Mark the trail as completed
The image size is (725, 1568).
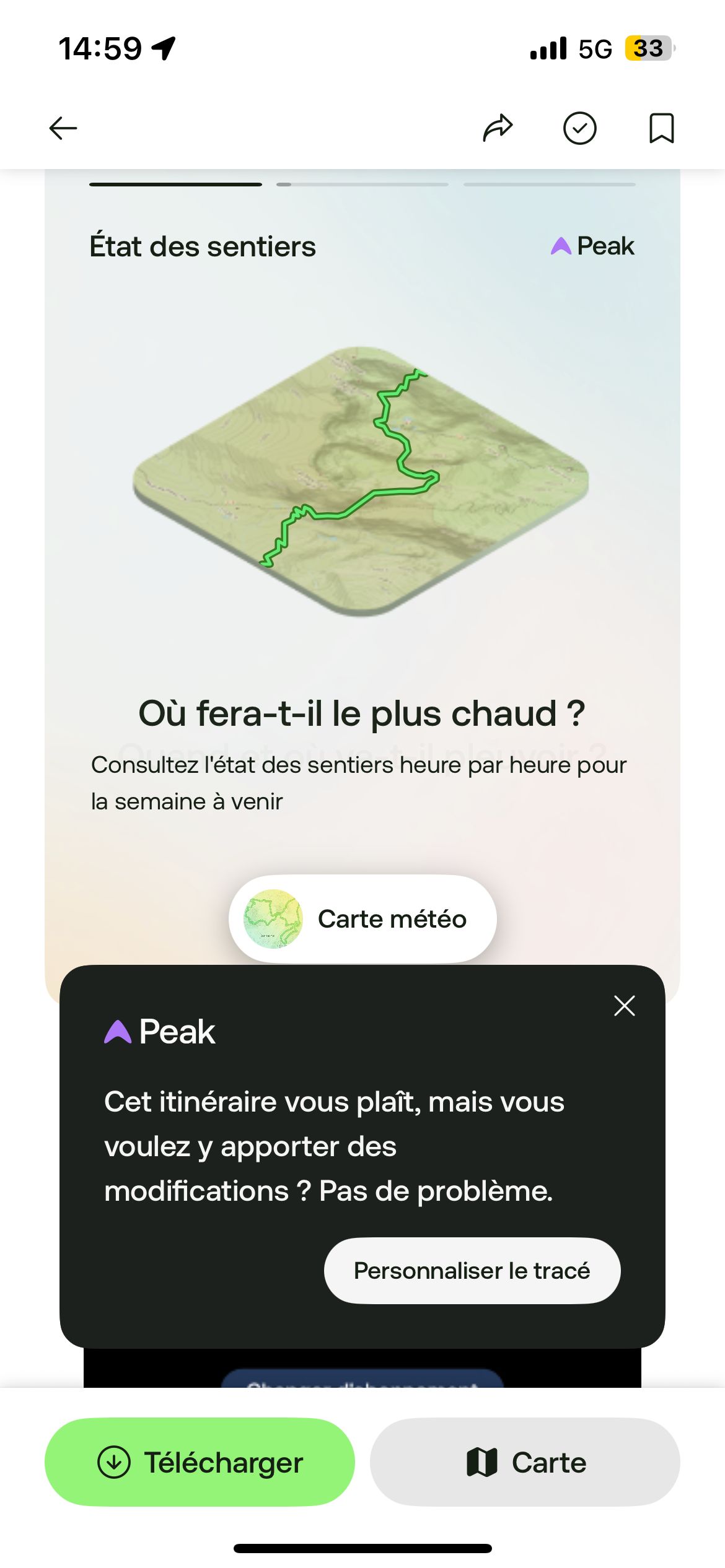coord(580,128)
